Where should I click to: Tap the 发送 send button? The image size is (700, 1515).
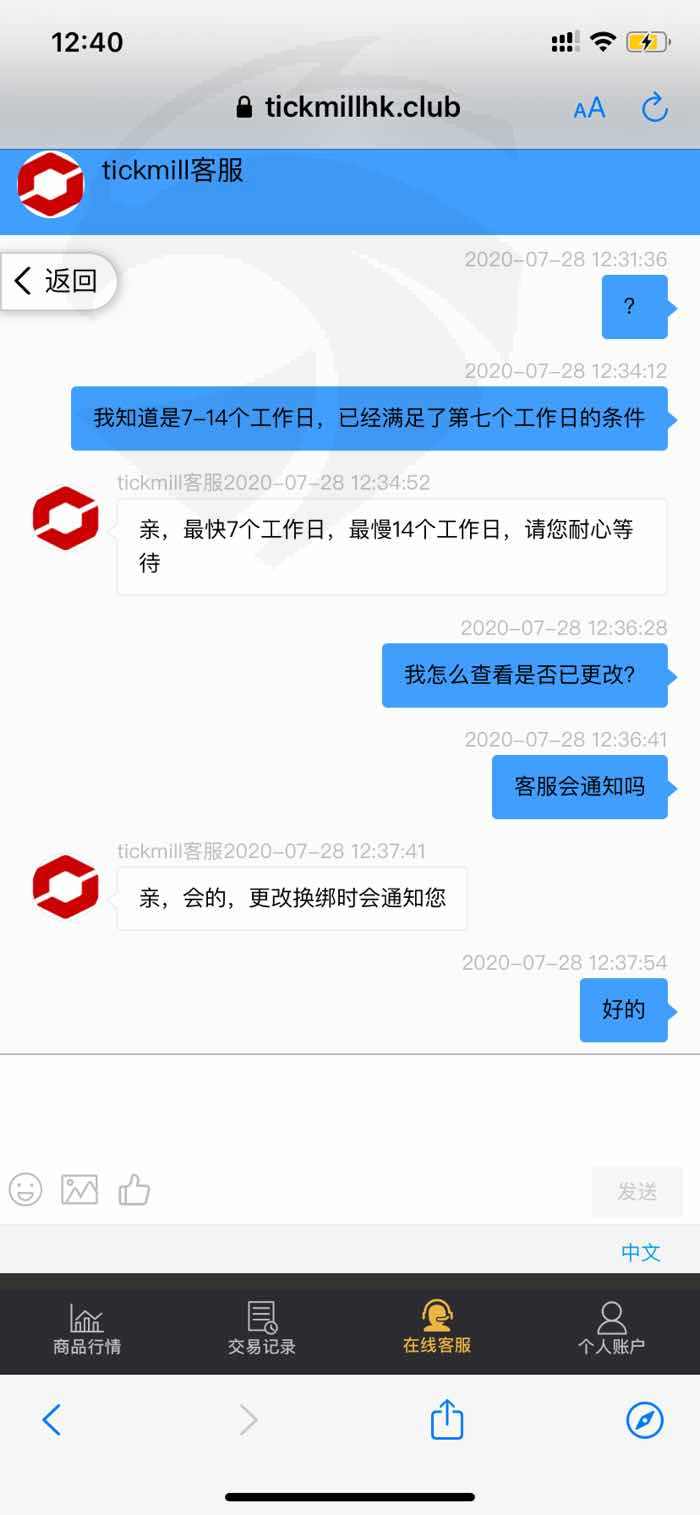tap(637, 1191)
